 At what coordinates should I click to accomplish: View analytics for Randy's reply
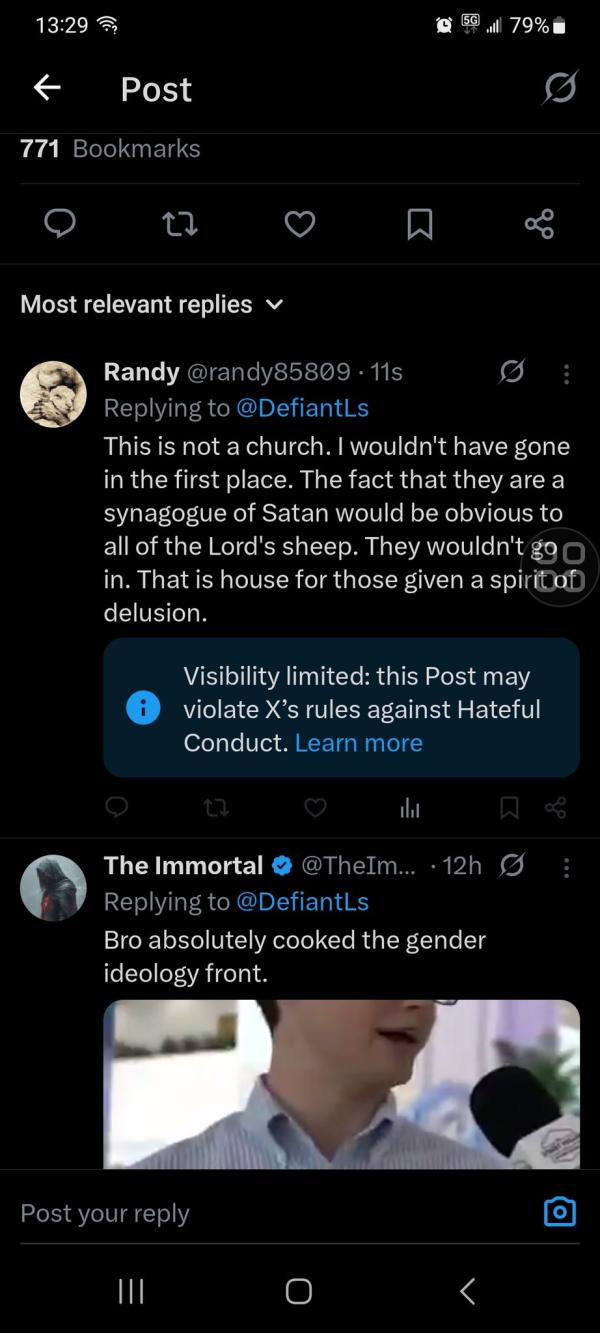409,808
